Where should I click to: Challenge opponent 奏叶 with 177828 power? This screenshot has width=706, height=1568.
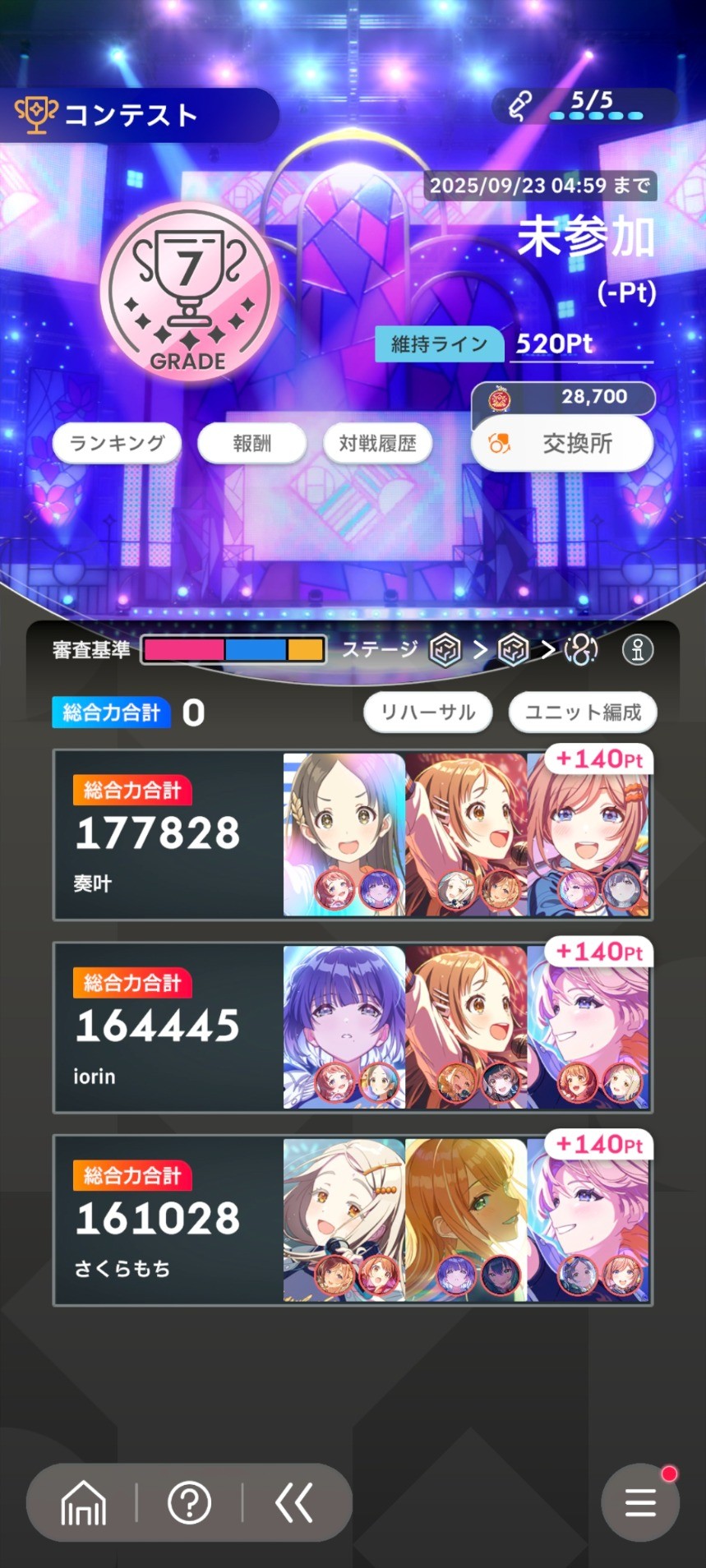tap(353, 834)
